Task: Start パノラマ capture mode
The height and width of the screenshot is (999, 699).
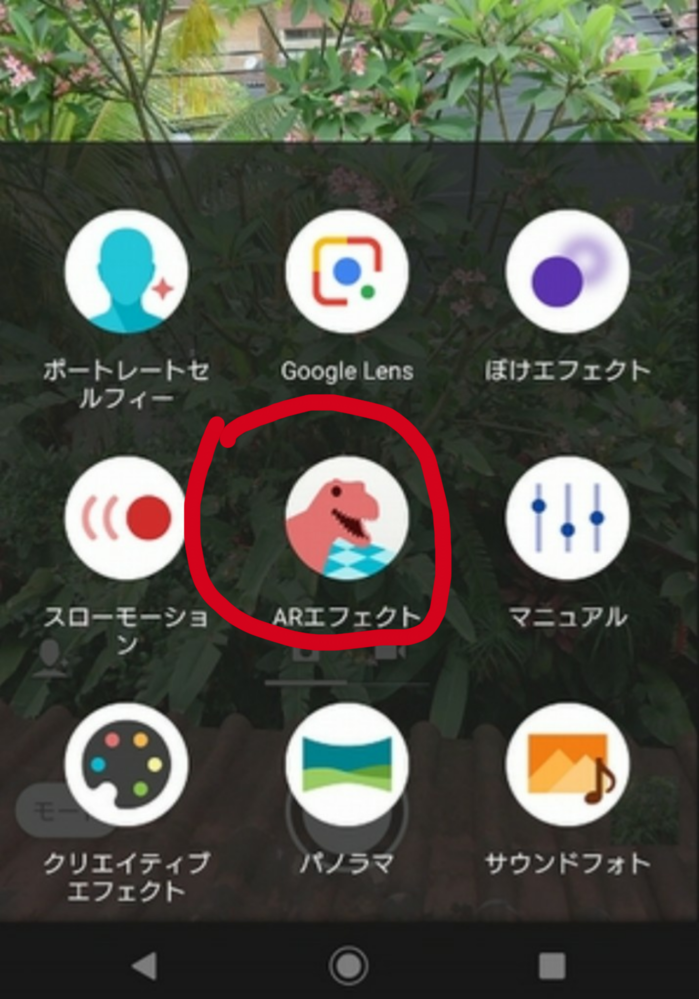Action: click(x=347, y=765)
